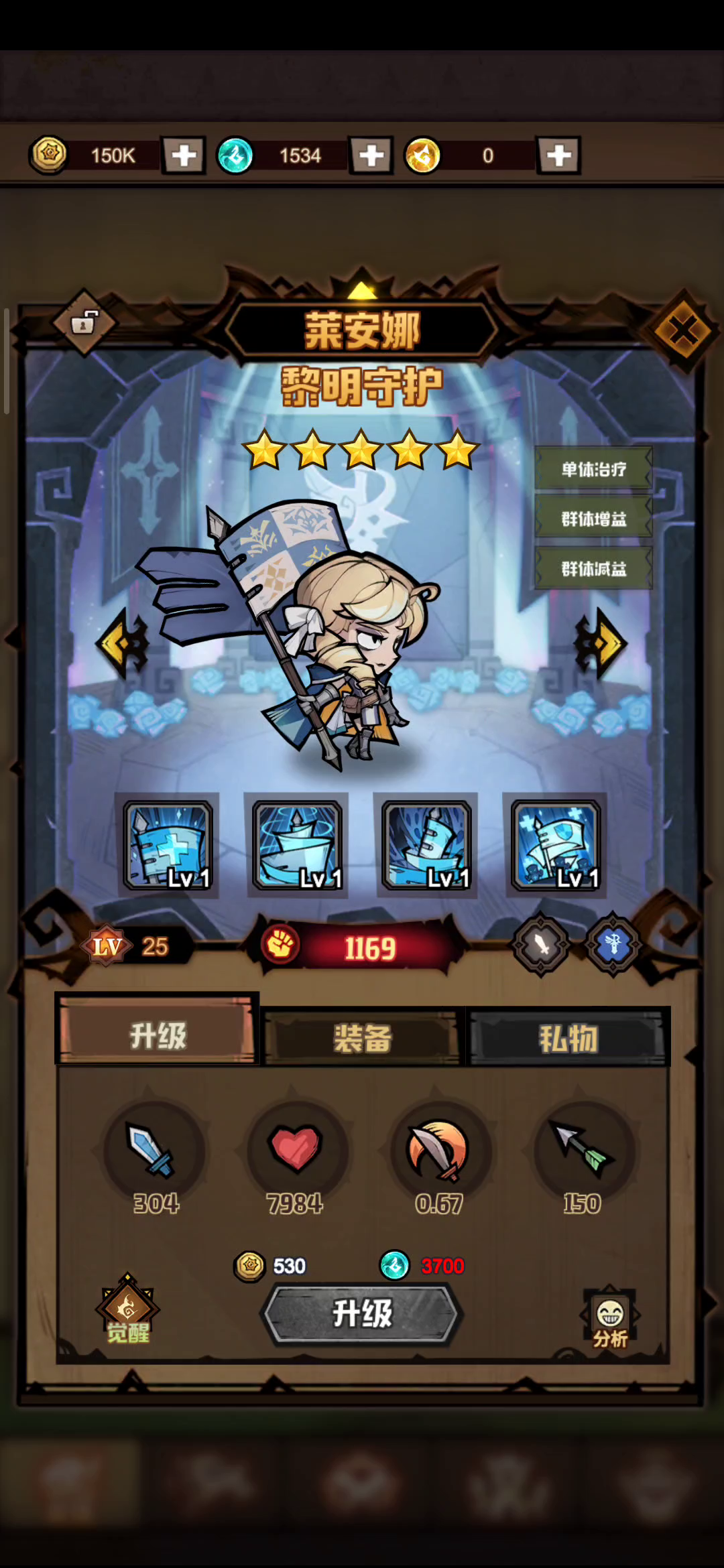Add more orange premium currency
724x1568 pixels.
pos(558,155)
